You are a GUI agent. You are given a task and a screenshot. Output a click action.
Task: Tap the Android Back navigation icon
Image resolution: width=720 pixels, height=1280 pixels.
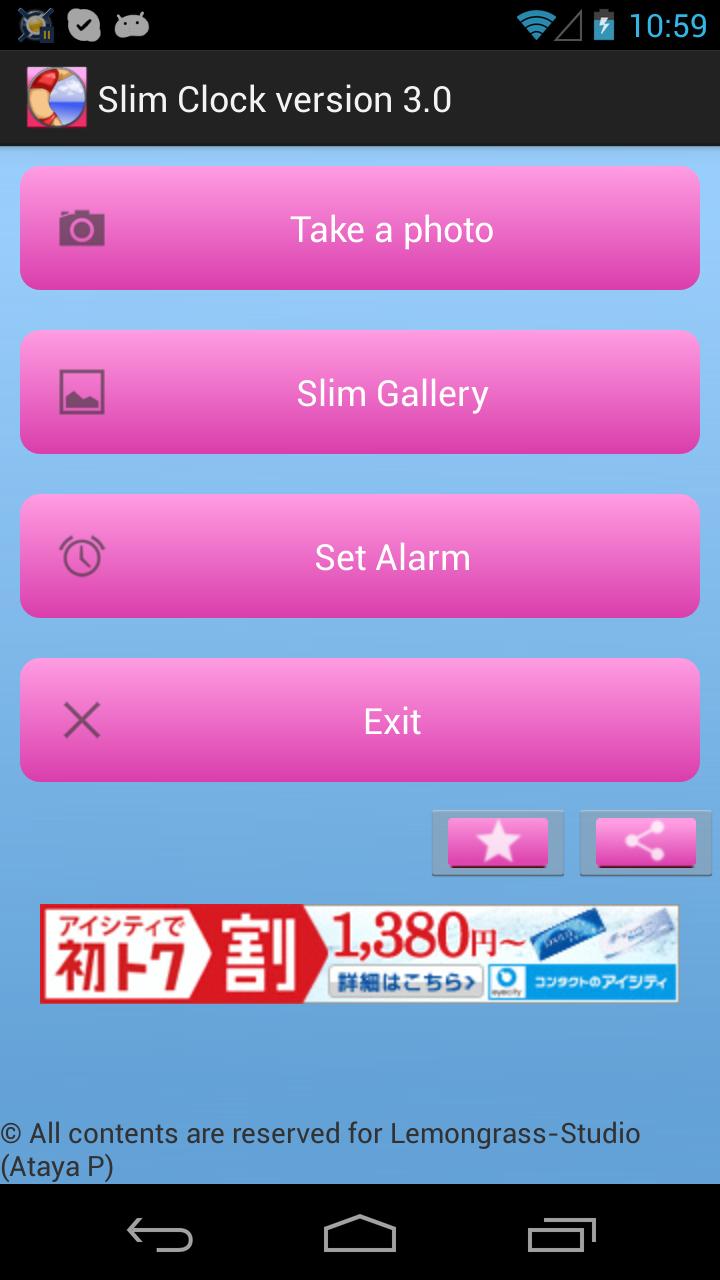[x=160, y=1236]
